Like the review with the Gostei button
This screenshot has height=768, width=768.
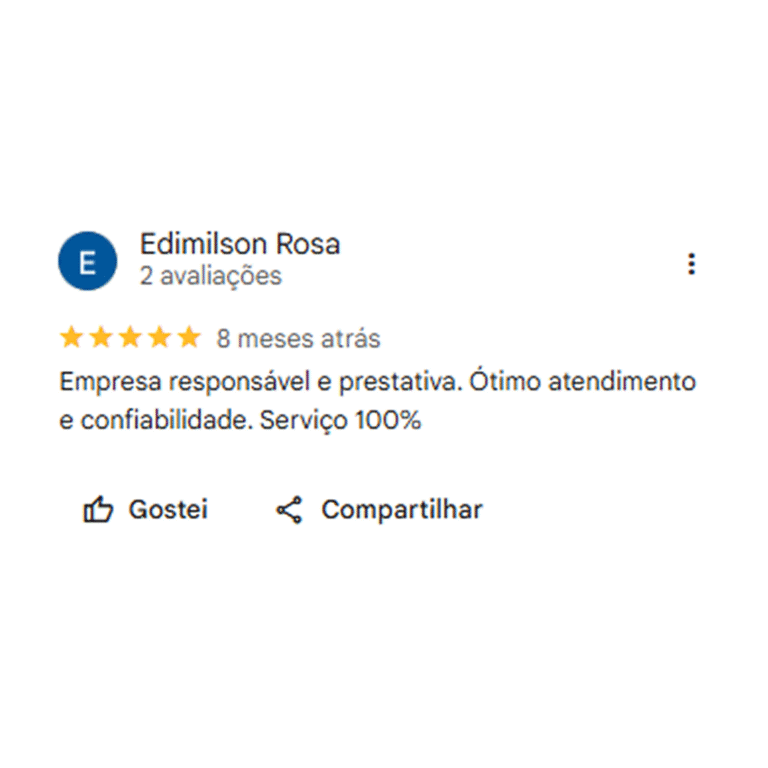click(x=145, y=510)
